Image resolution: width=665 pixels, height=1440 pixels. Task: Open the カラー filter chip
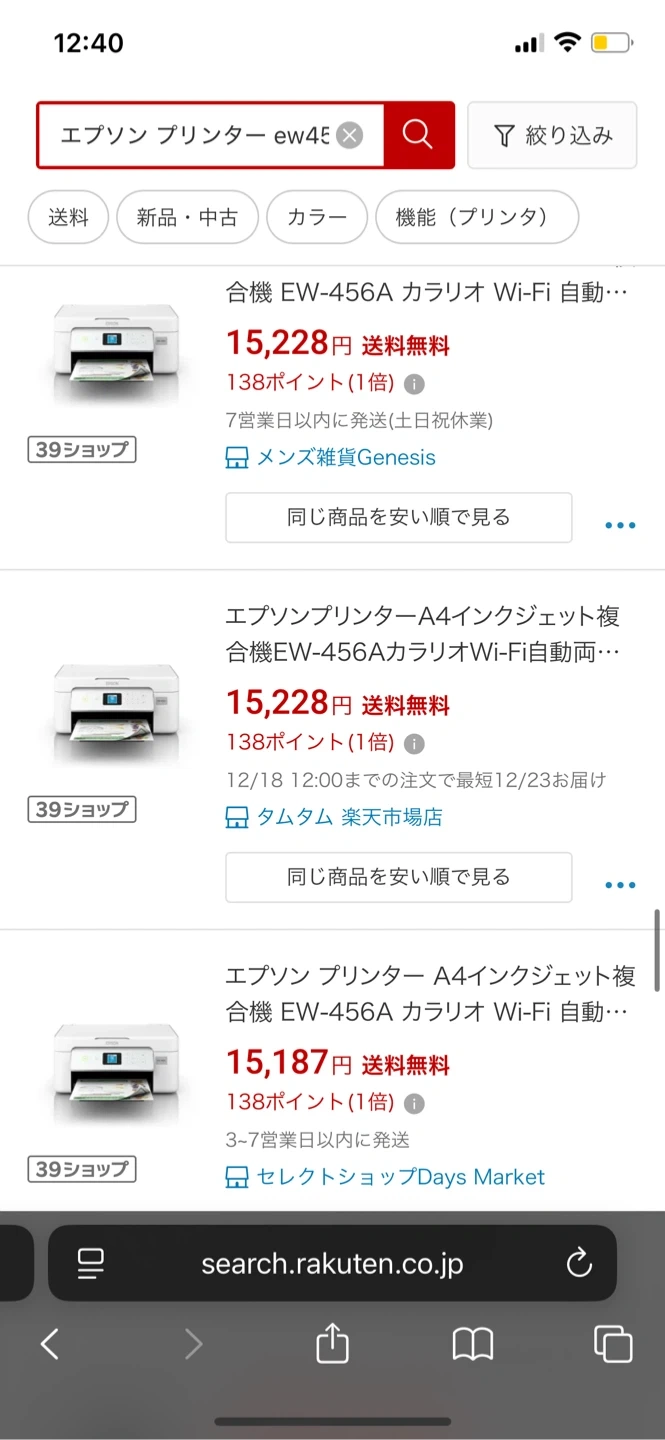pos(317,217)
